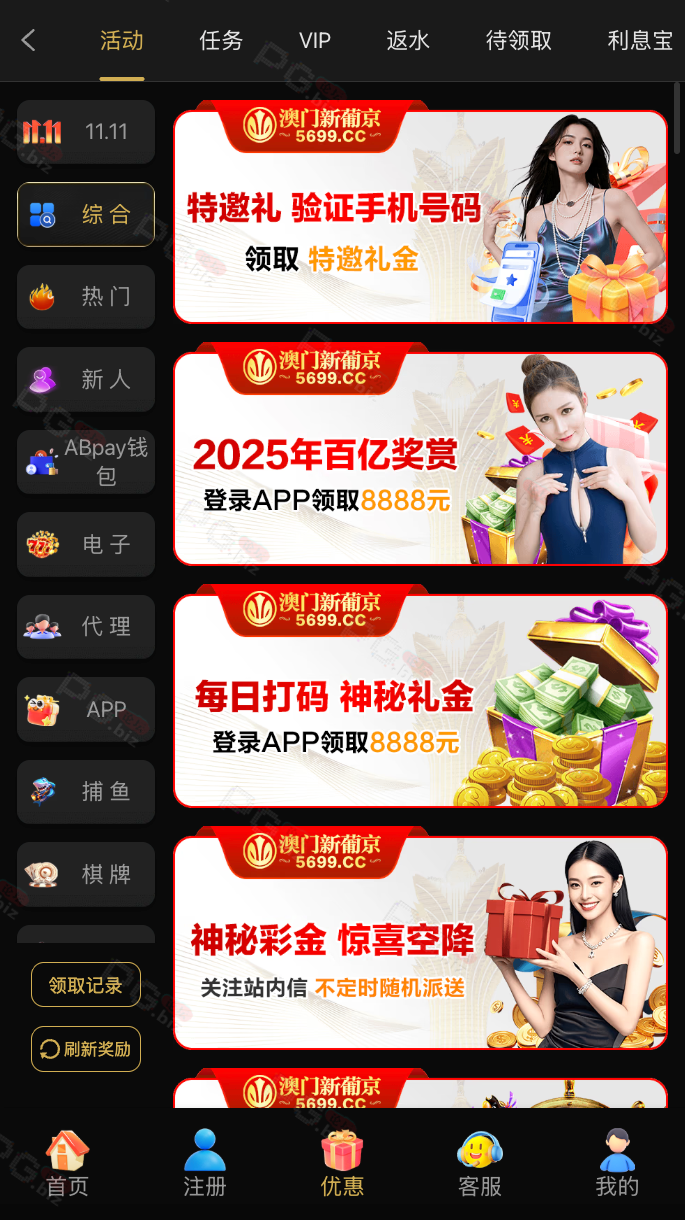685x1220 pixels.
Task: Go to the 首页 tab
Action: tap(67, 1164)
